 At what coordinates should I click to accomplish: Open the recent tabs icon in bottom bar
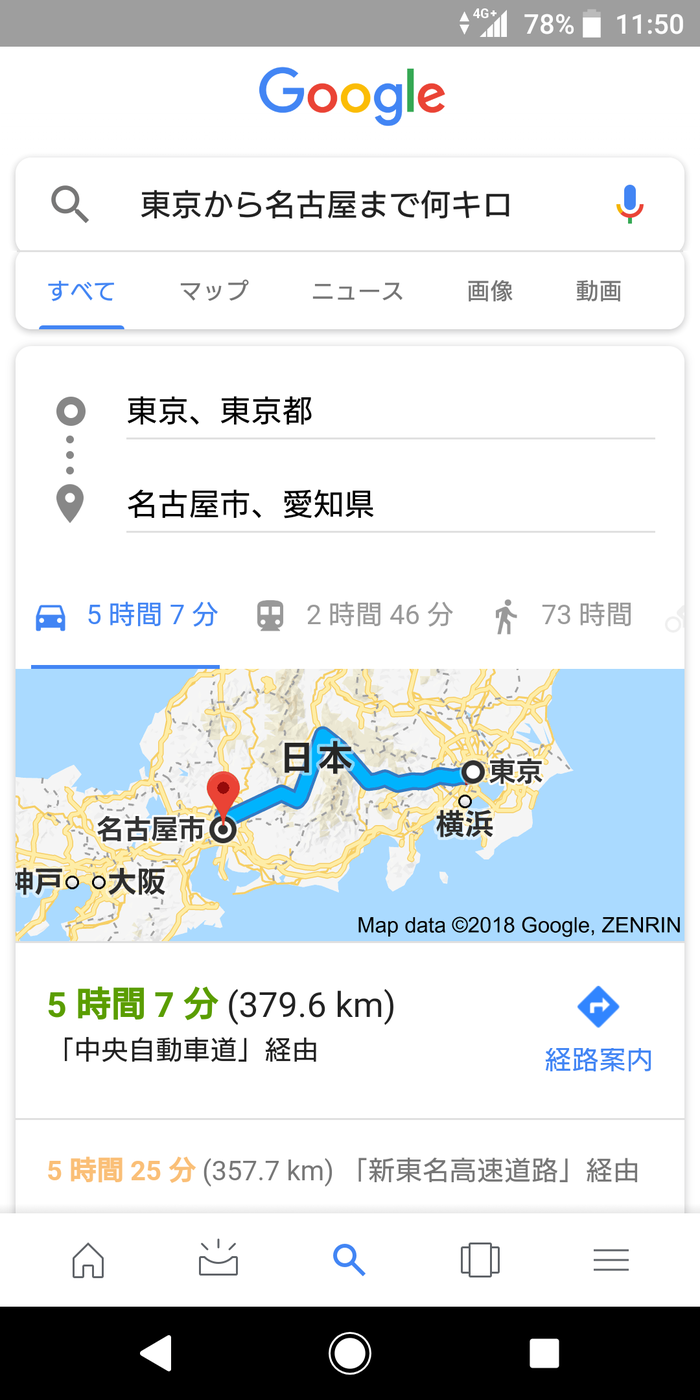click(480, 1260)
